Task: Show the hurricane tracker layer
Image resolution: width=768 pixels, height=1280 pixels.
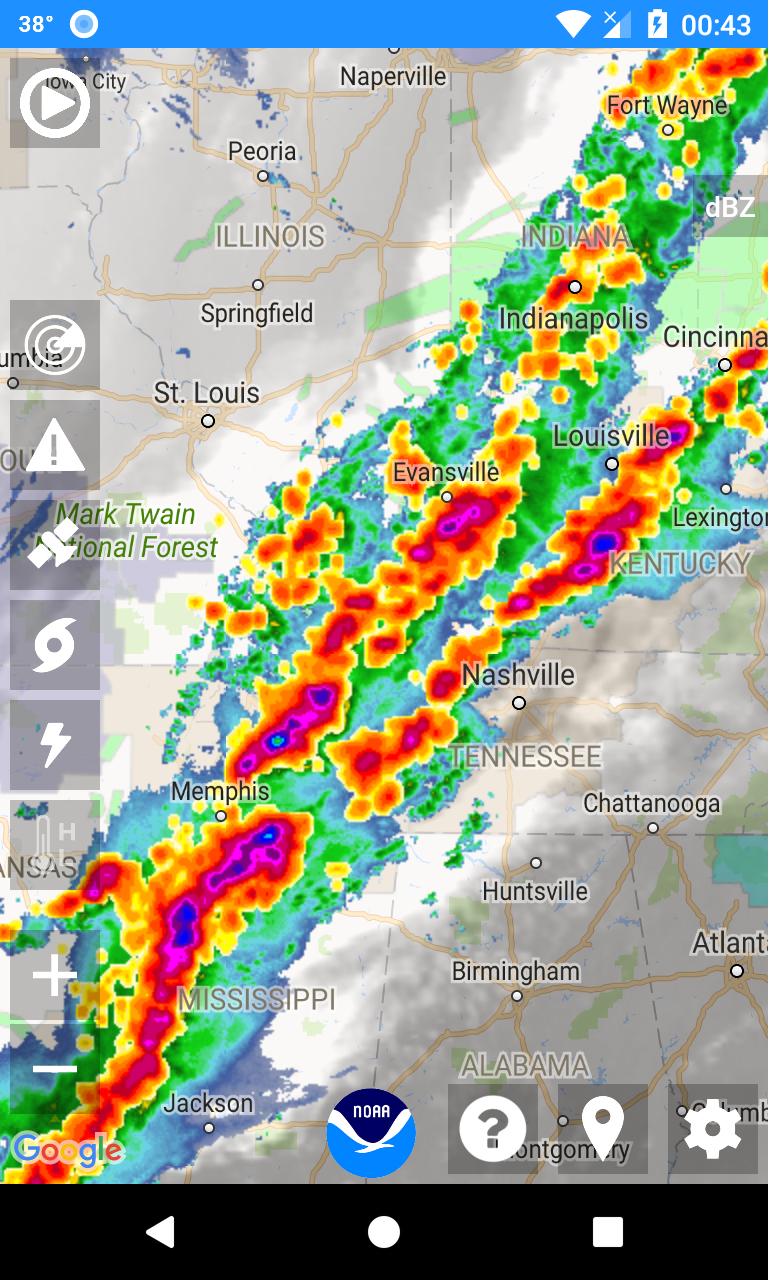Action: [55, 645]
